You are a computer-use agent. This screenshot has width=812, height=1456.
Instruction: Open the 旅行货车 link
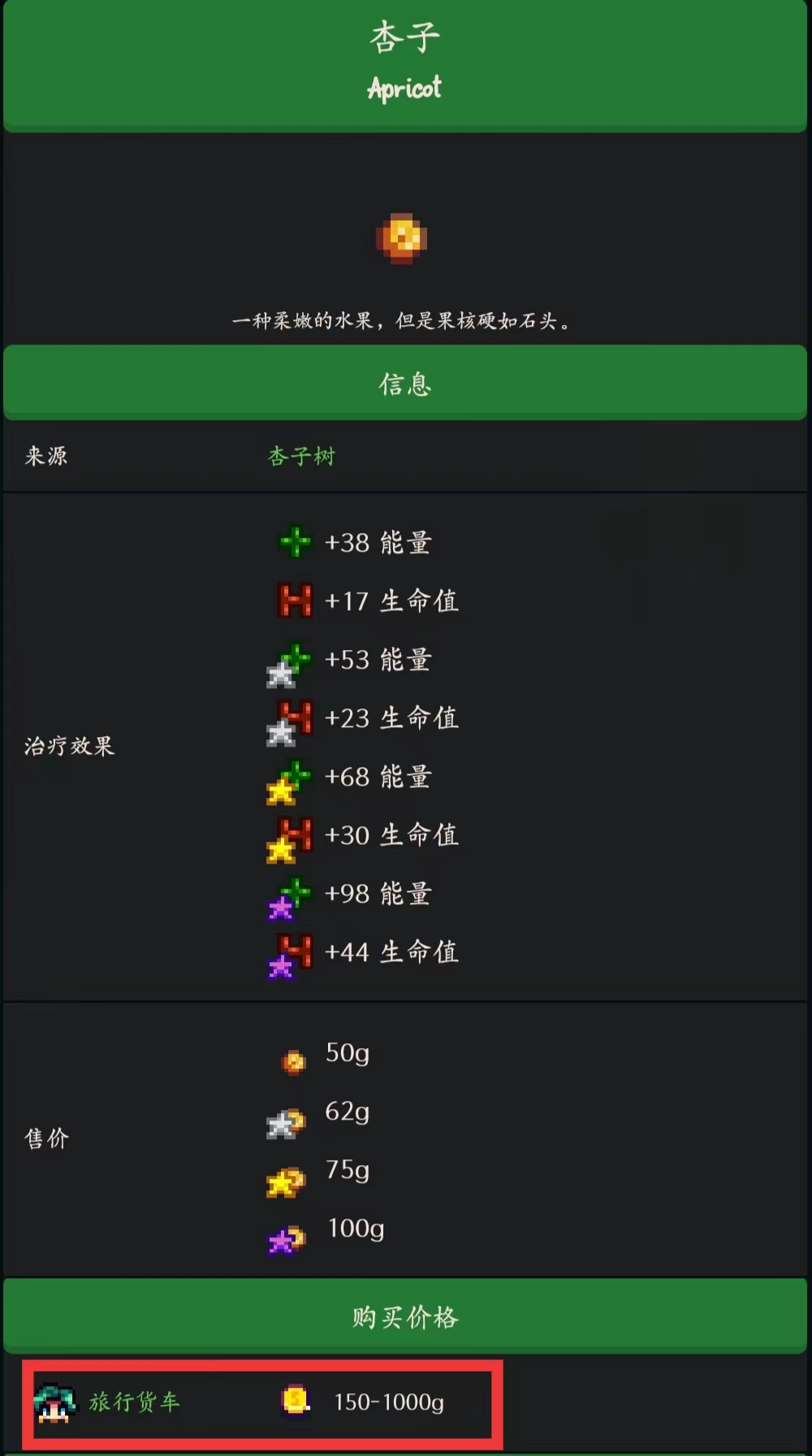coord(134,1402)
